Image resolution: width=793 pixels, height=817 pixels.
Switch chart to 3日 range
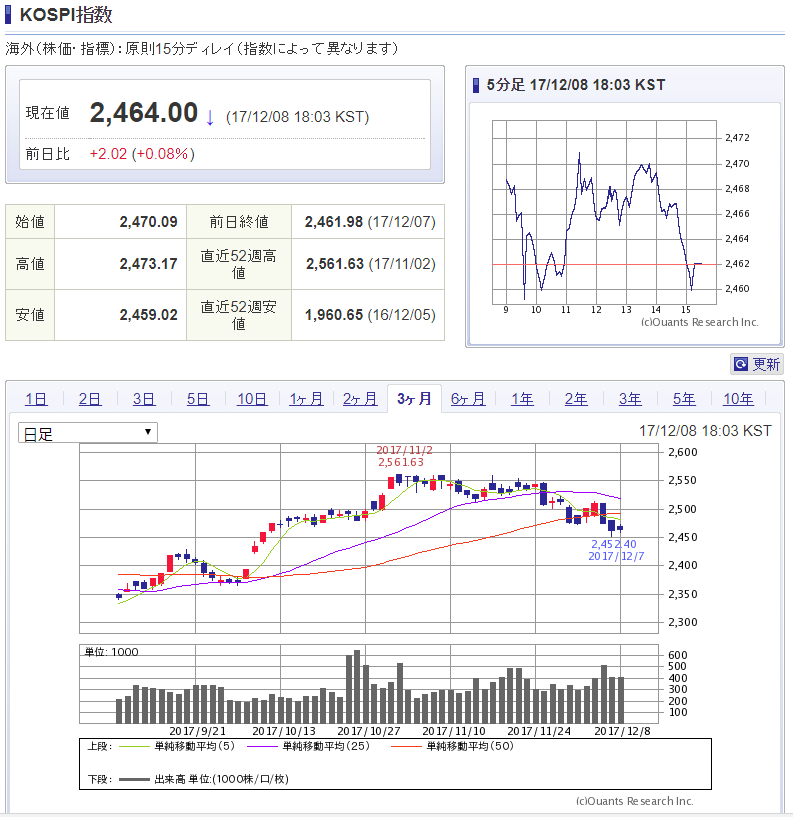[x=144, y=399]
